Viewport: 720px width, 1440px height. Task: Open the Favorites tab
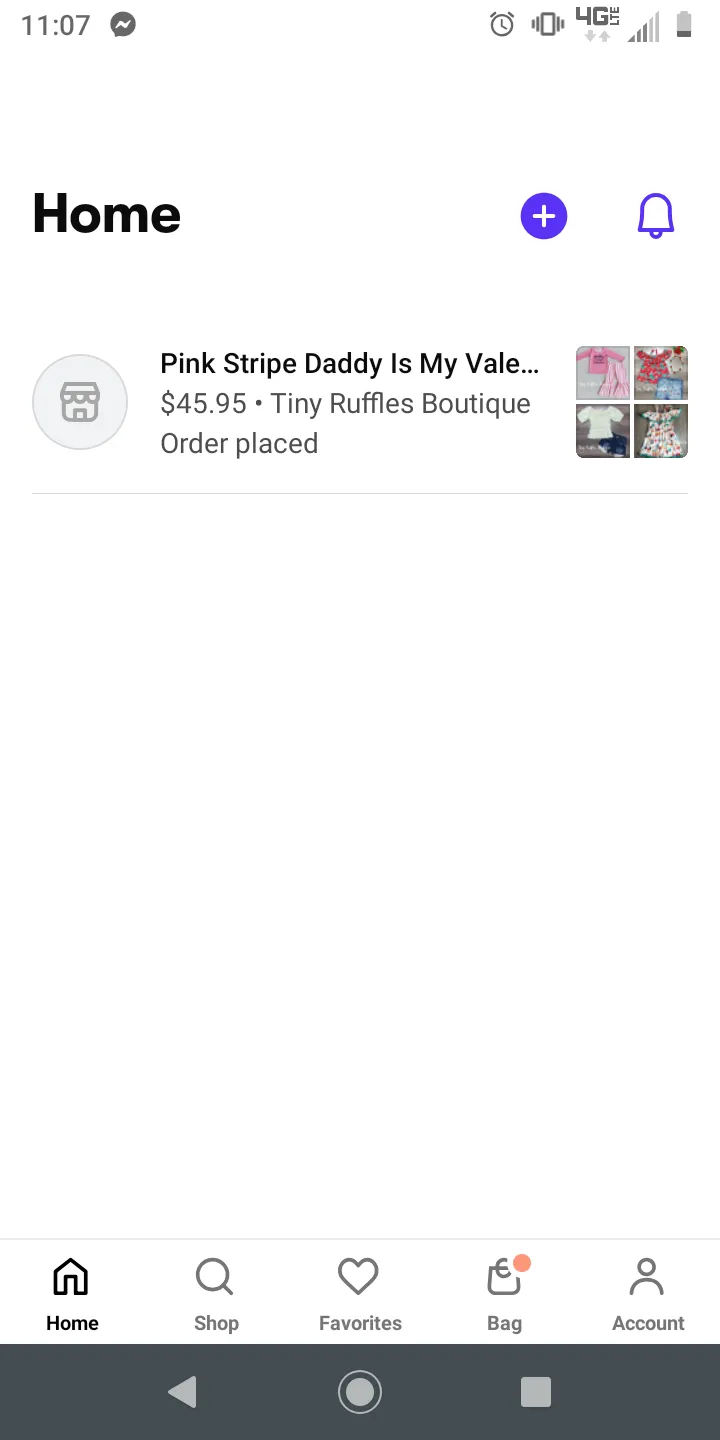tap(360, 1294)
